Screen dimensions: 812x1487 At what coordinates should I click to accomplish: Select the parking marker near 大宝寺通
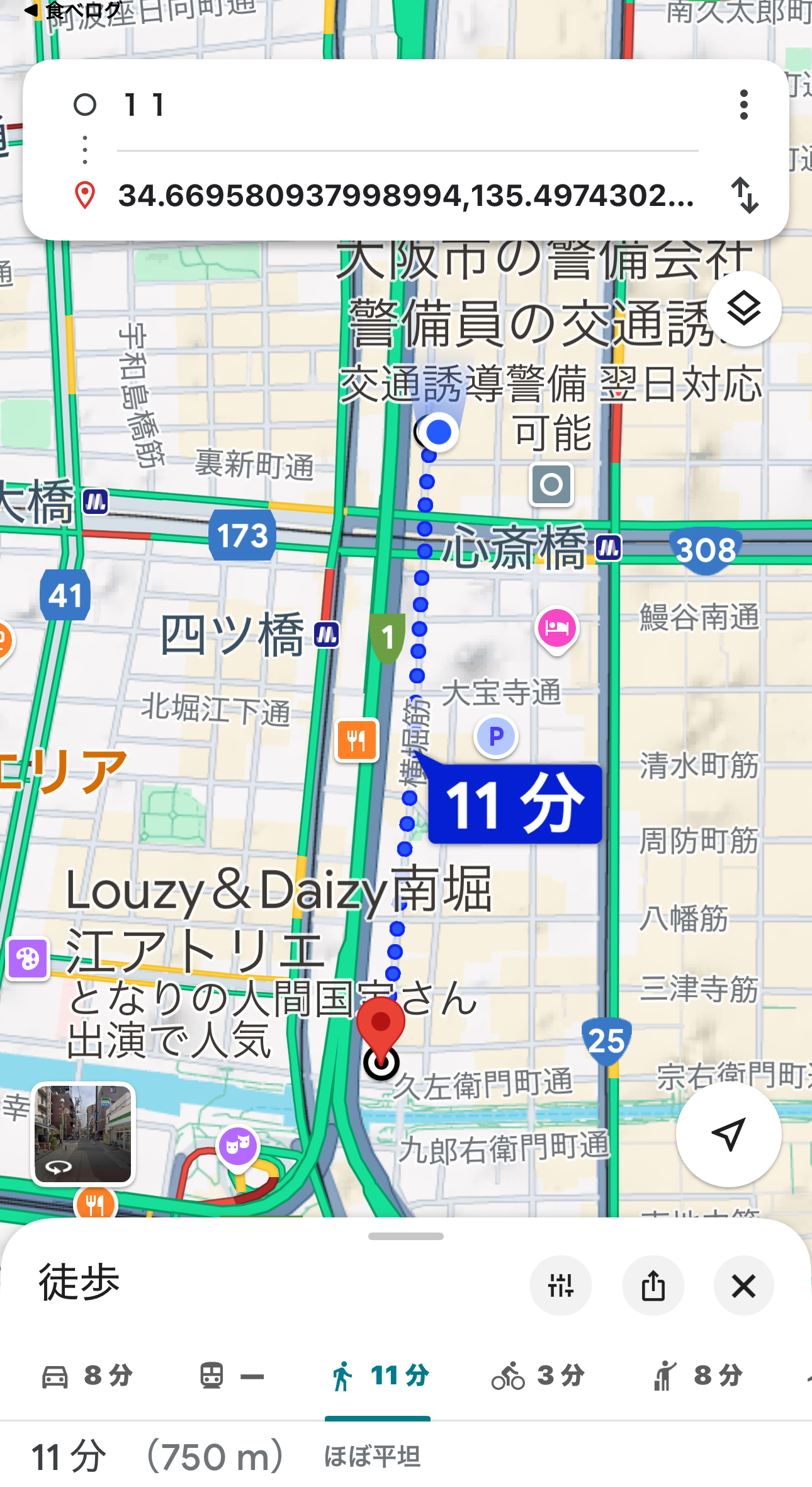[x=496, y=736]
